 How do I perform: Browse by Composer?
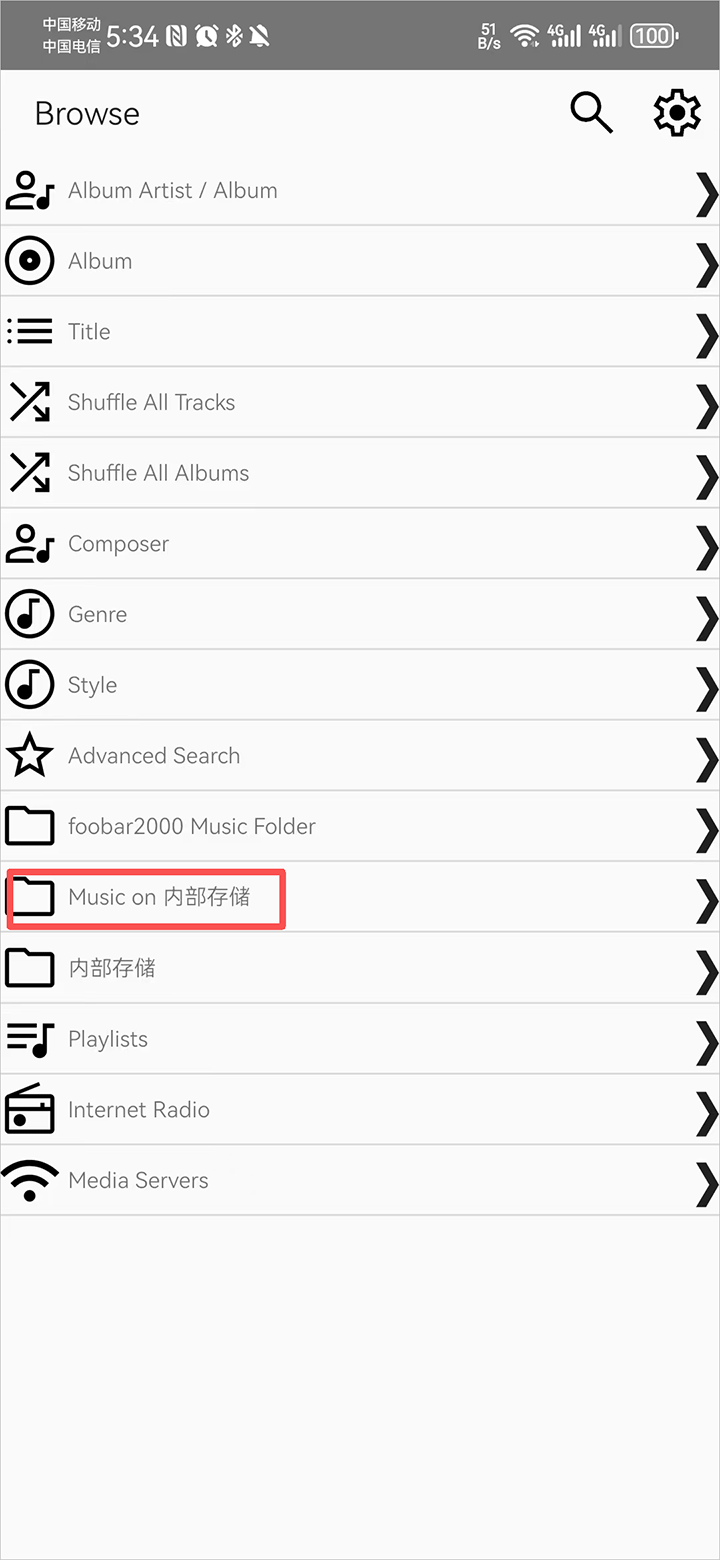[x=360, y=544]
